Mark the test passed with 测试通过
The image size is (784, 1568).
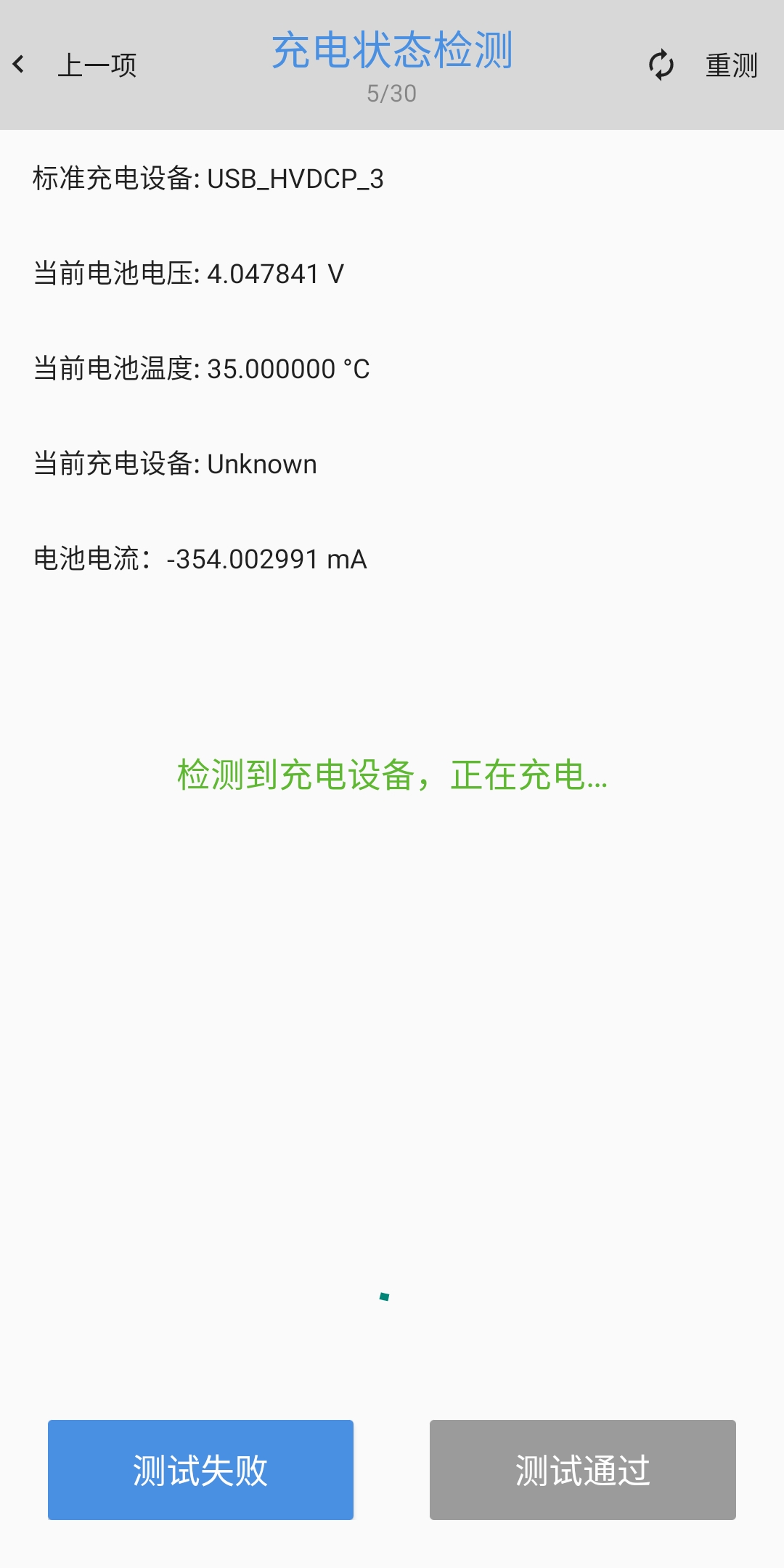tap(583, 1470)
